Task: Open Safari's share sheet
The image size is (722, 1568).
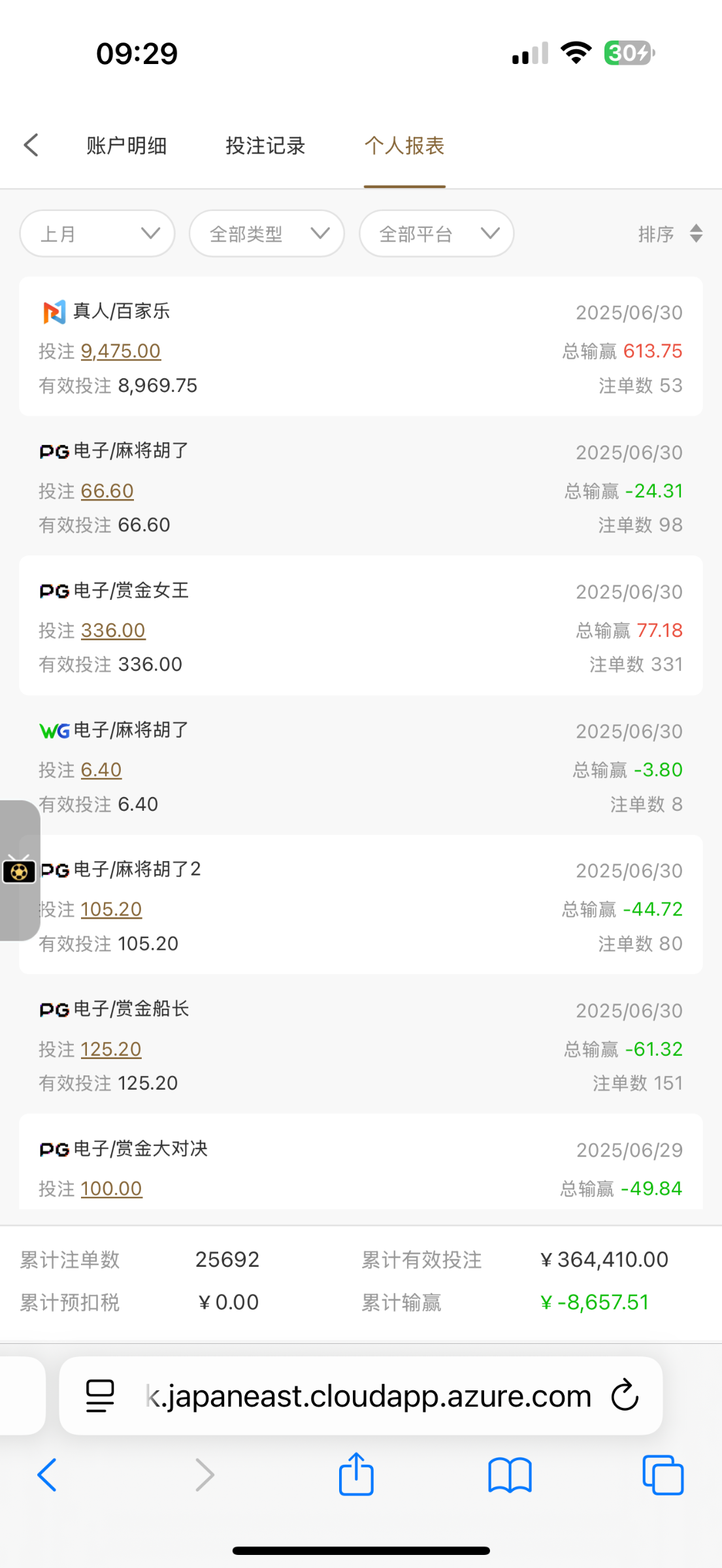Action: point(356,1475)
